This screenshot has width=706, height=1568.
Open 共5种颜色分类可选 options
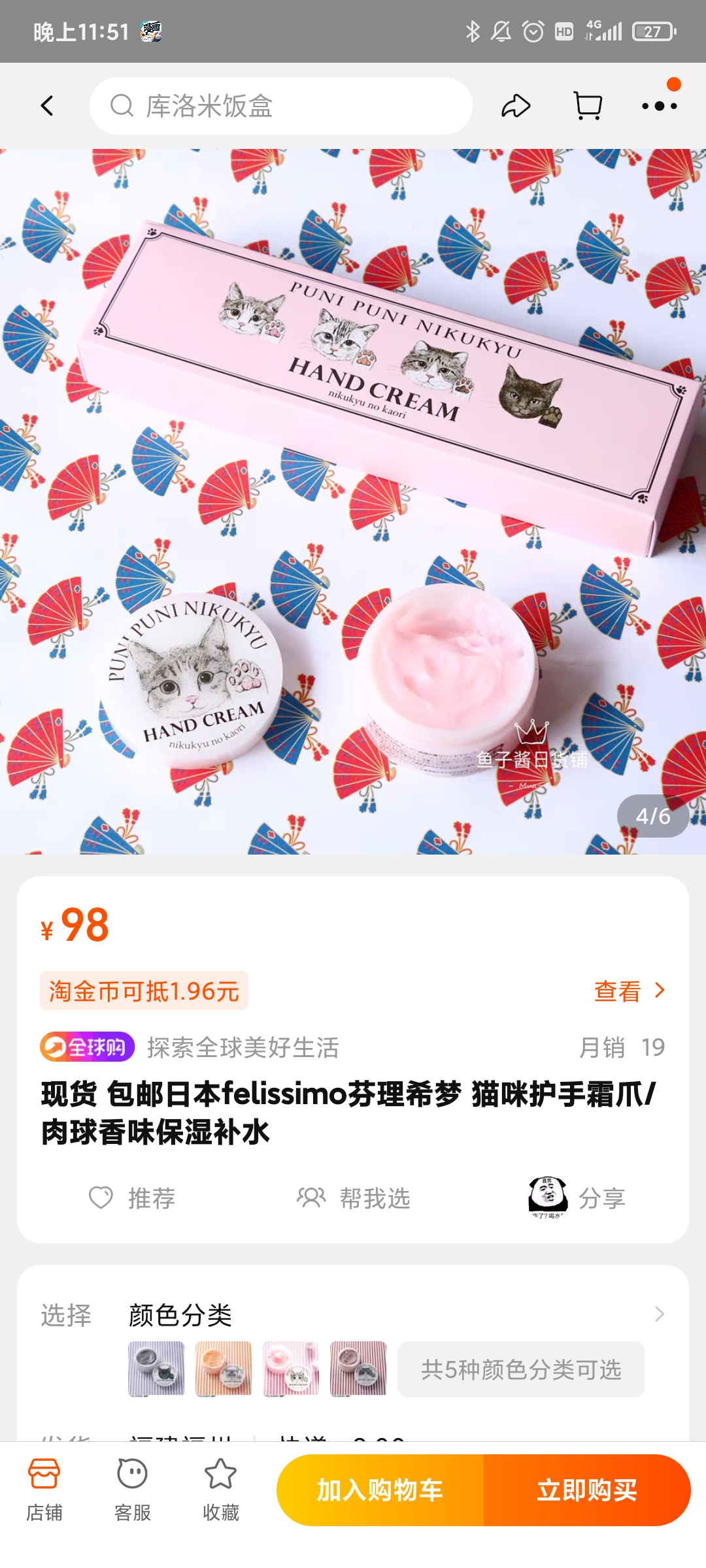coord(521,1369)
